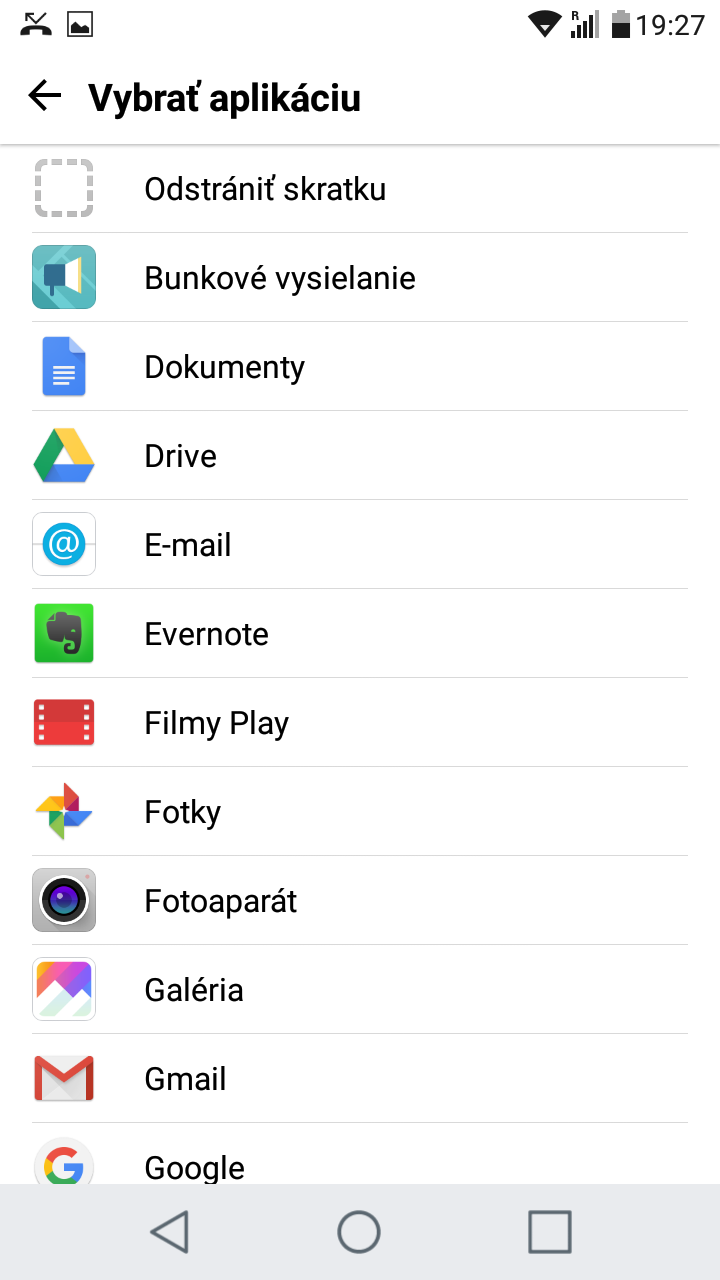Screen dimensions: 720x1280
Task: Select Evernote as the app
Action: [360, 634]
